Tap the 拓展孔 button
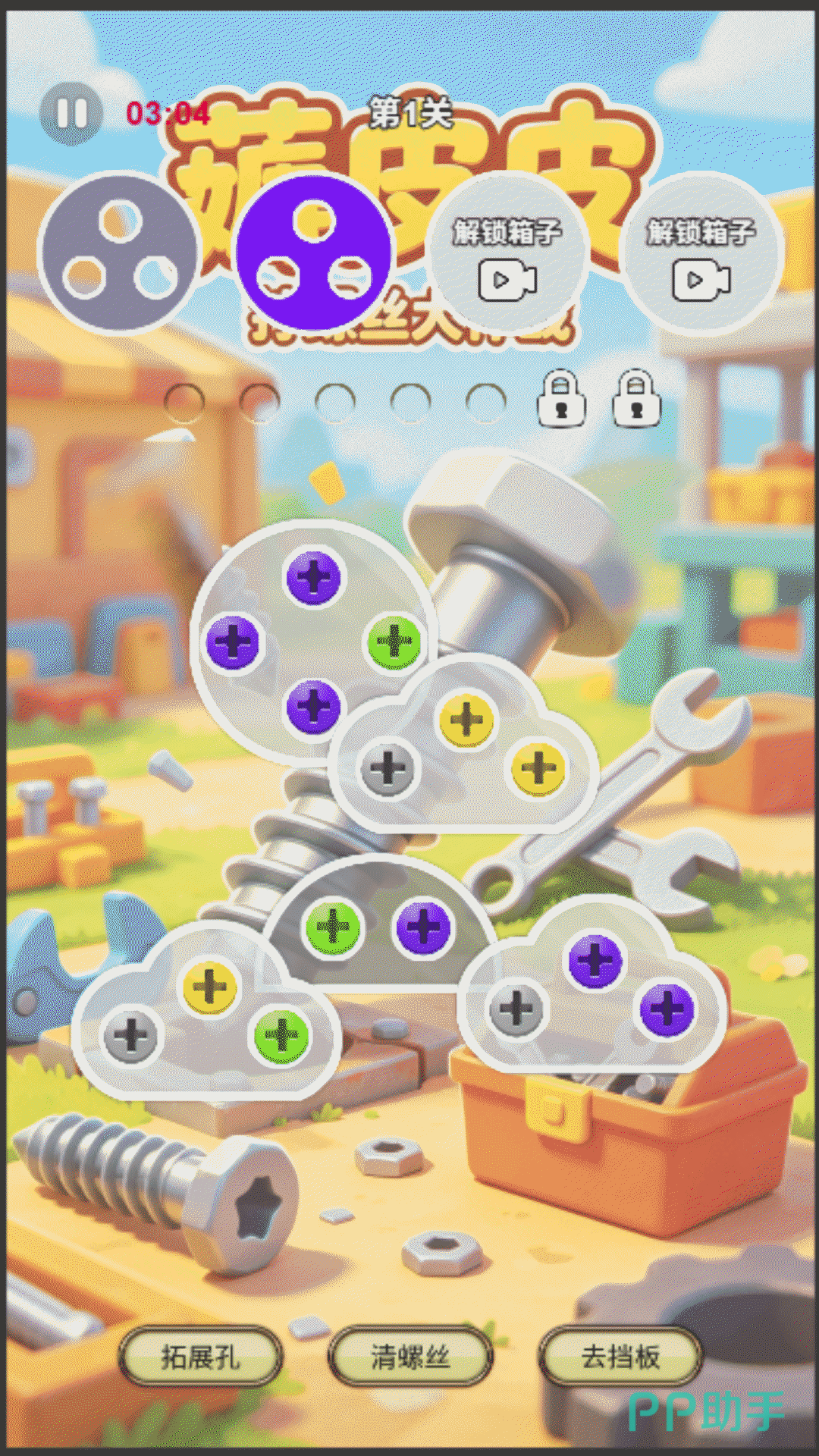This screenshot has width=819, height=1456. (x=201, y=1357)
